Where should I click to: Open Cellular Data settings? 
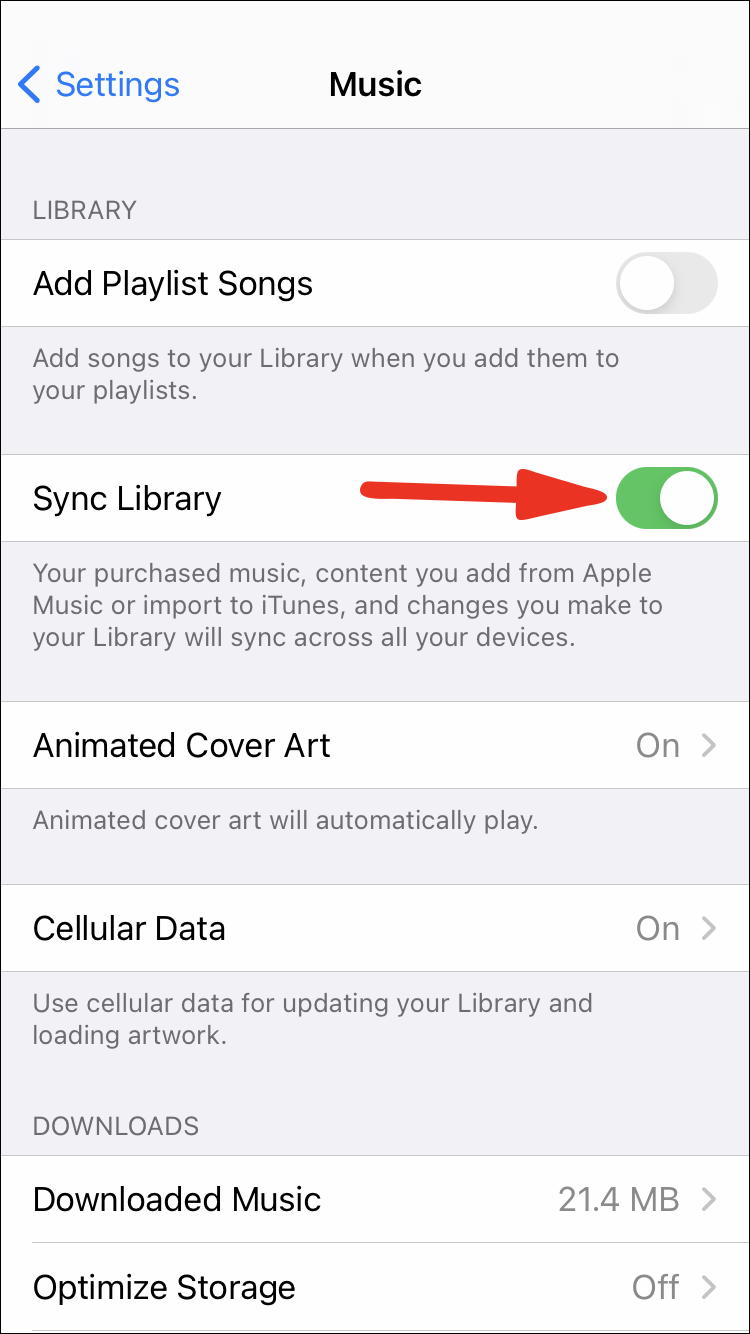point(375,929)
